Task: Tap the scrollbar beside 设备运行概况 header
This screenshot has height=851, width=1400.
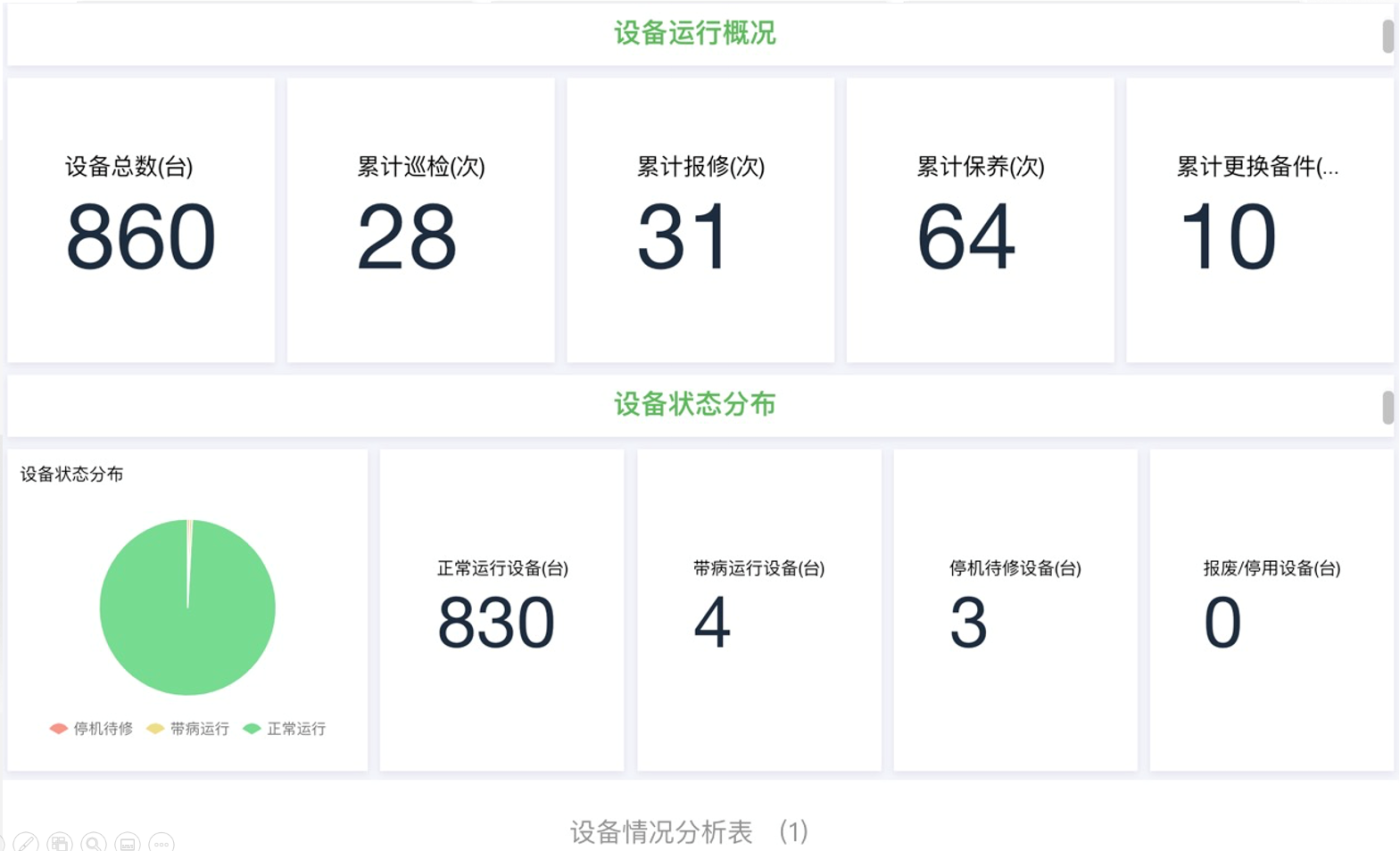Action: pos(1388,37)
